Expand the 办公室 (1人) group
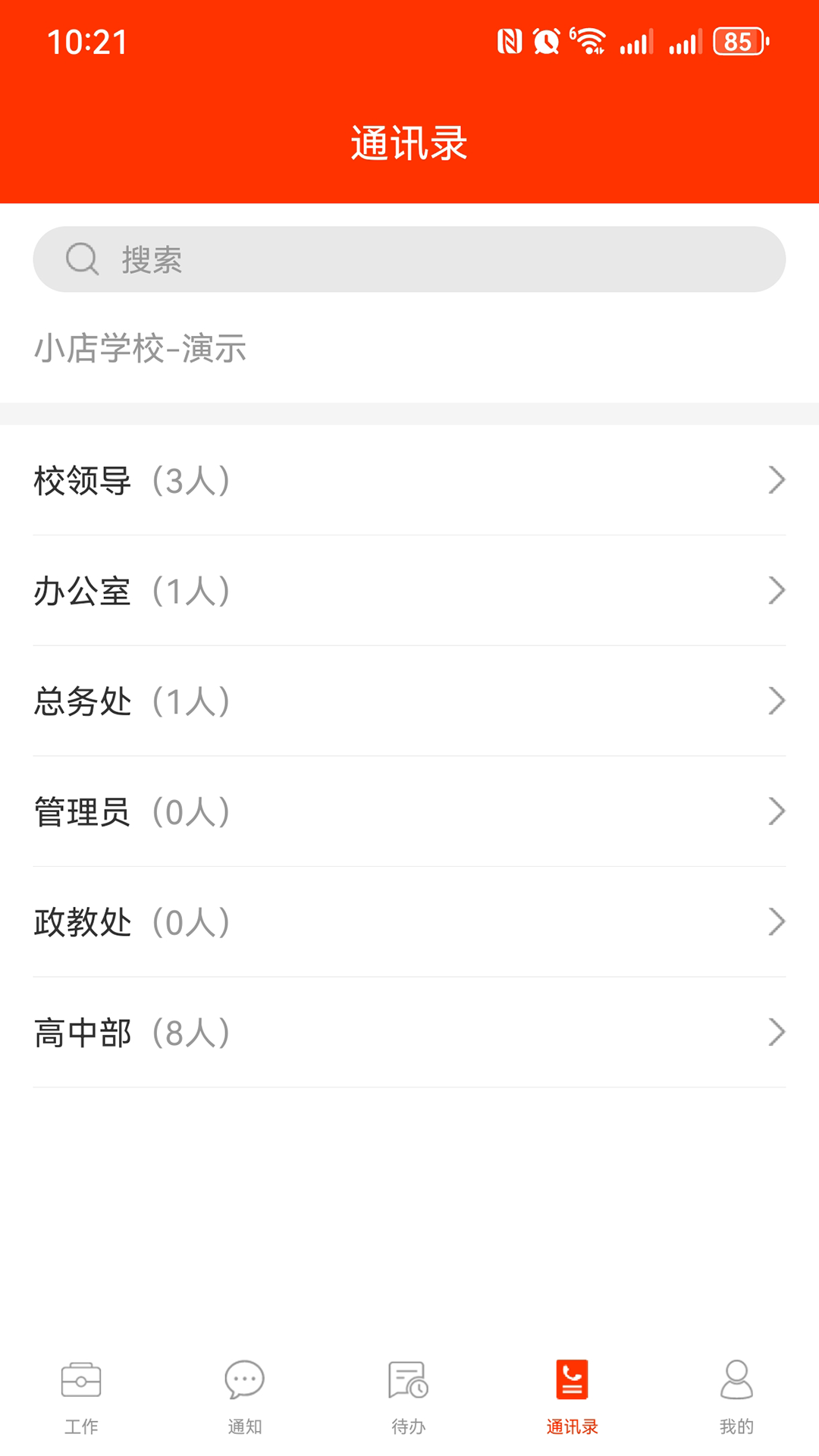Image resolution: width=819 pixels, height=1456 pixels. click(x=409, y=590)
